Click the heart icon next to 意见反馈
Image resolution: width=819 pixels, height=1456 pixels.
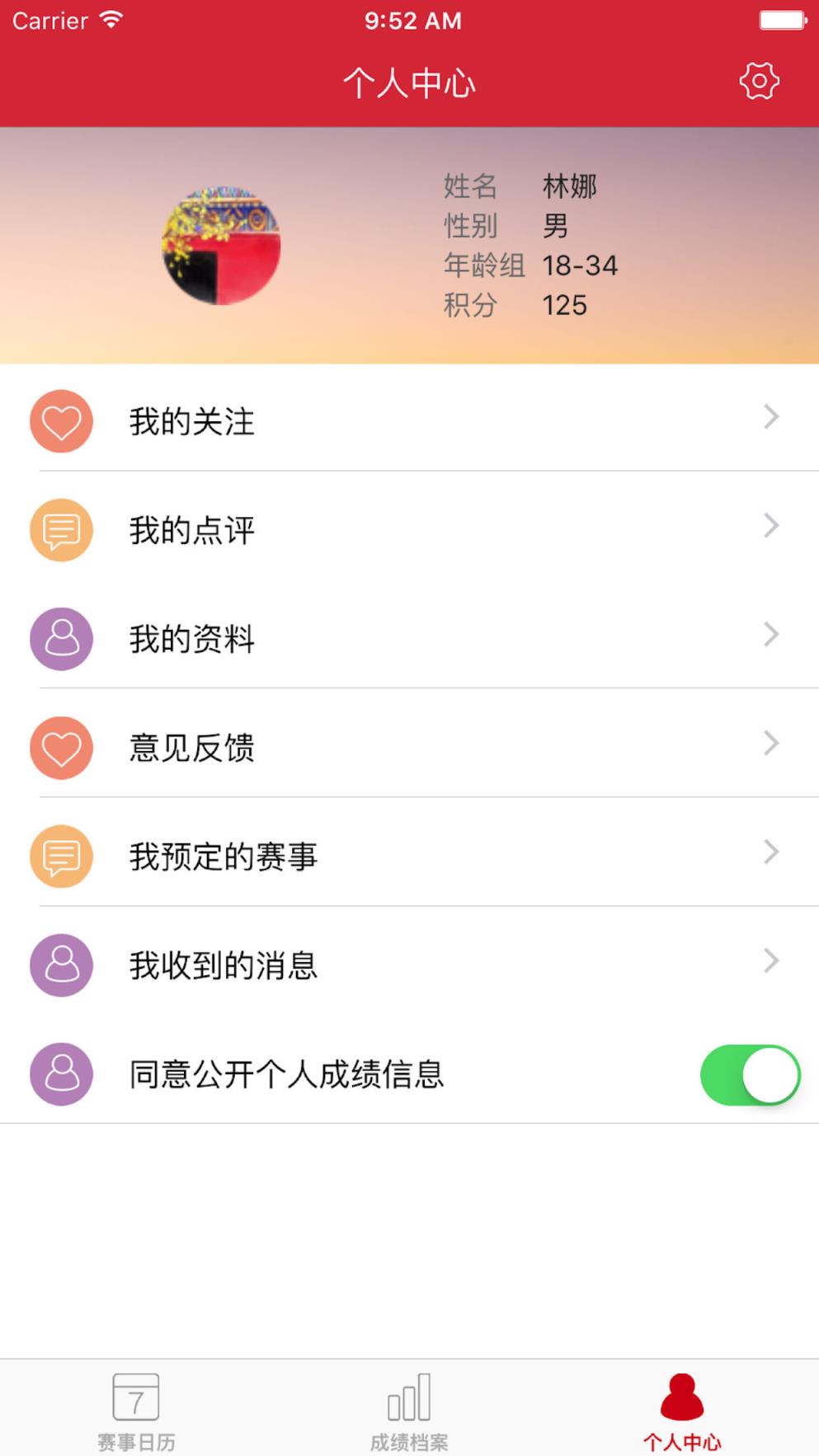coord(61,748)
